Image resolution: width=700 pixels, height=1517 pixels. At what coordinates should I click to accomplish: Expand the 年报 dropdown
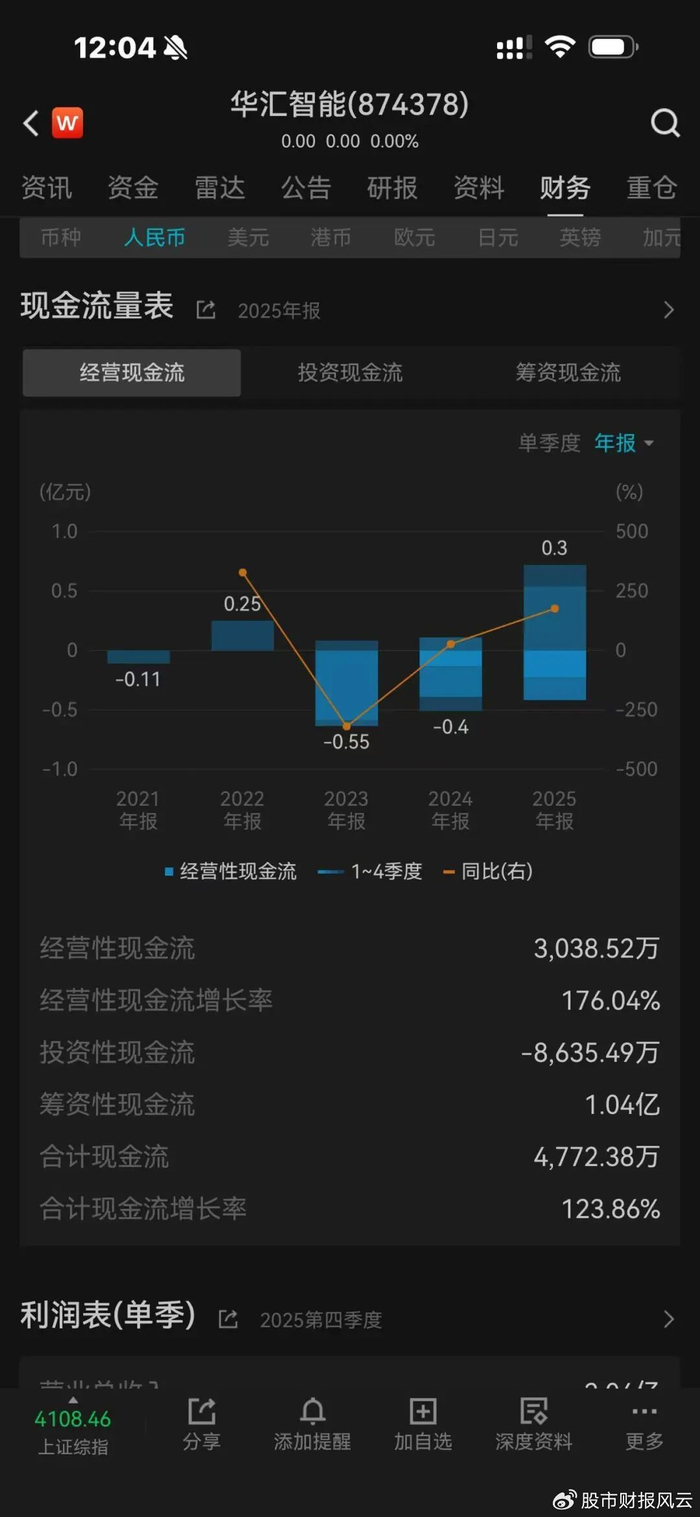(624, 443)
